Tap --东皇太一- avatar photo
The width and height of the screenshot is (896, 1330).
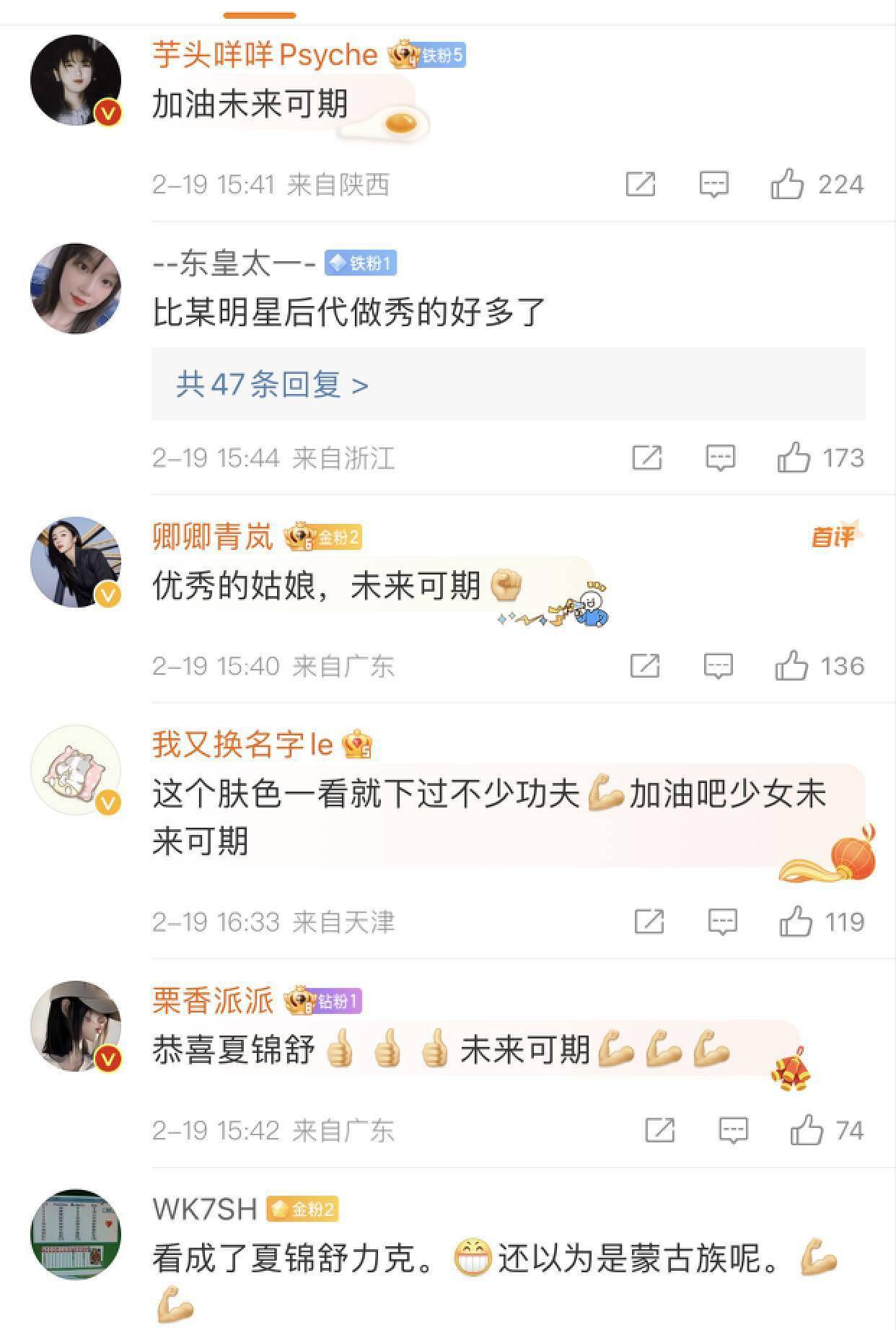(76, 289)
